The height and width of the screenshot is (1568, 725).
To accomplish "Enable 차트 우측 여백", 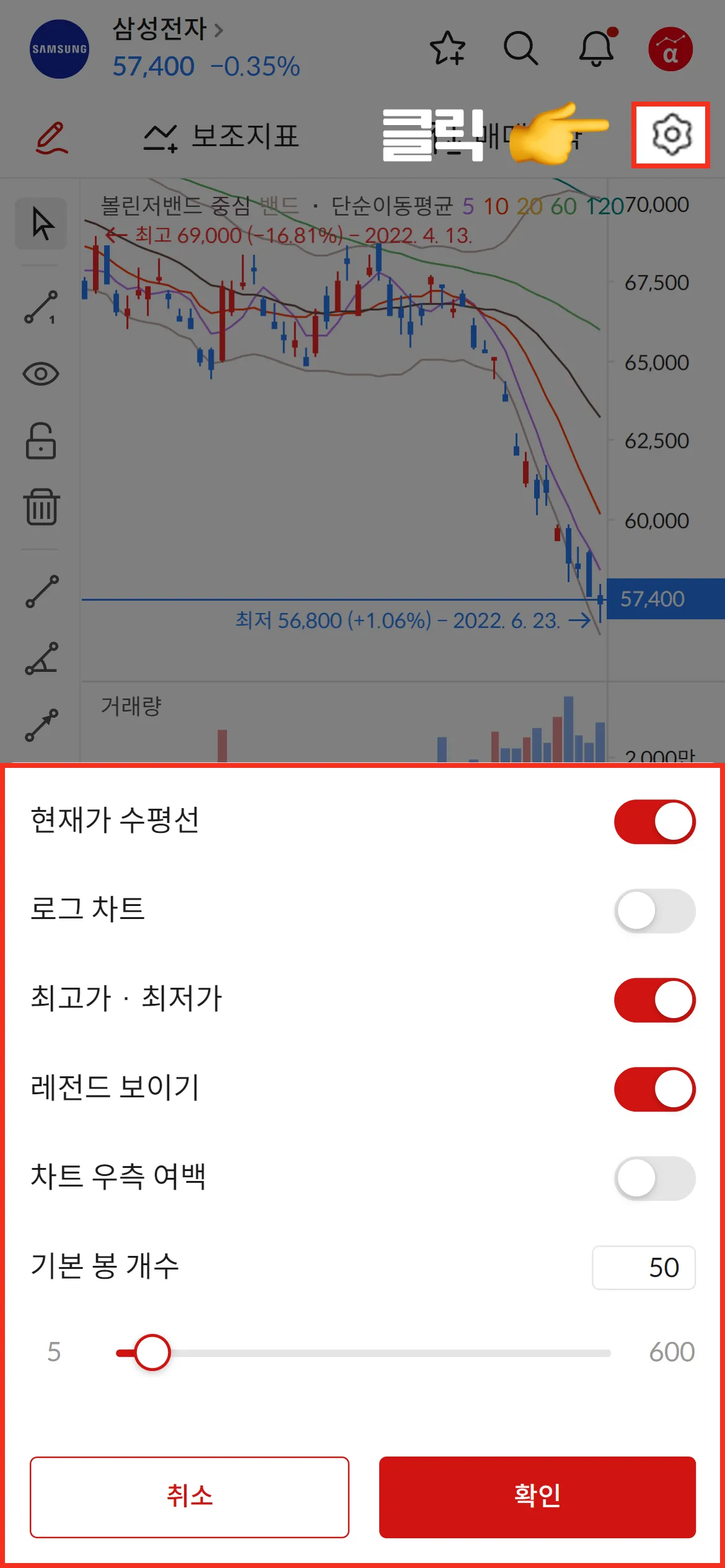I will pyautogui.click(x=654, y=1178).
